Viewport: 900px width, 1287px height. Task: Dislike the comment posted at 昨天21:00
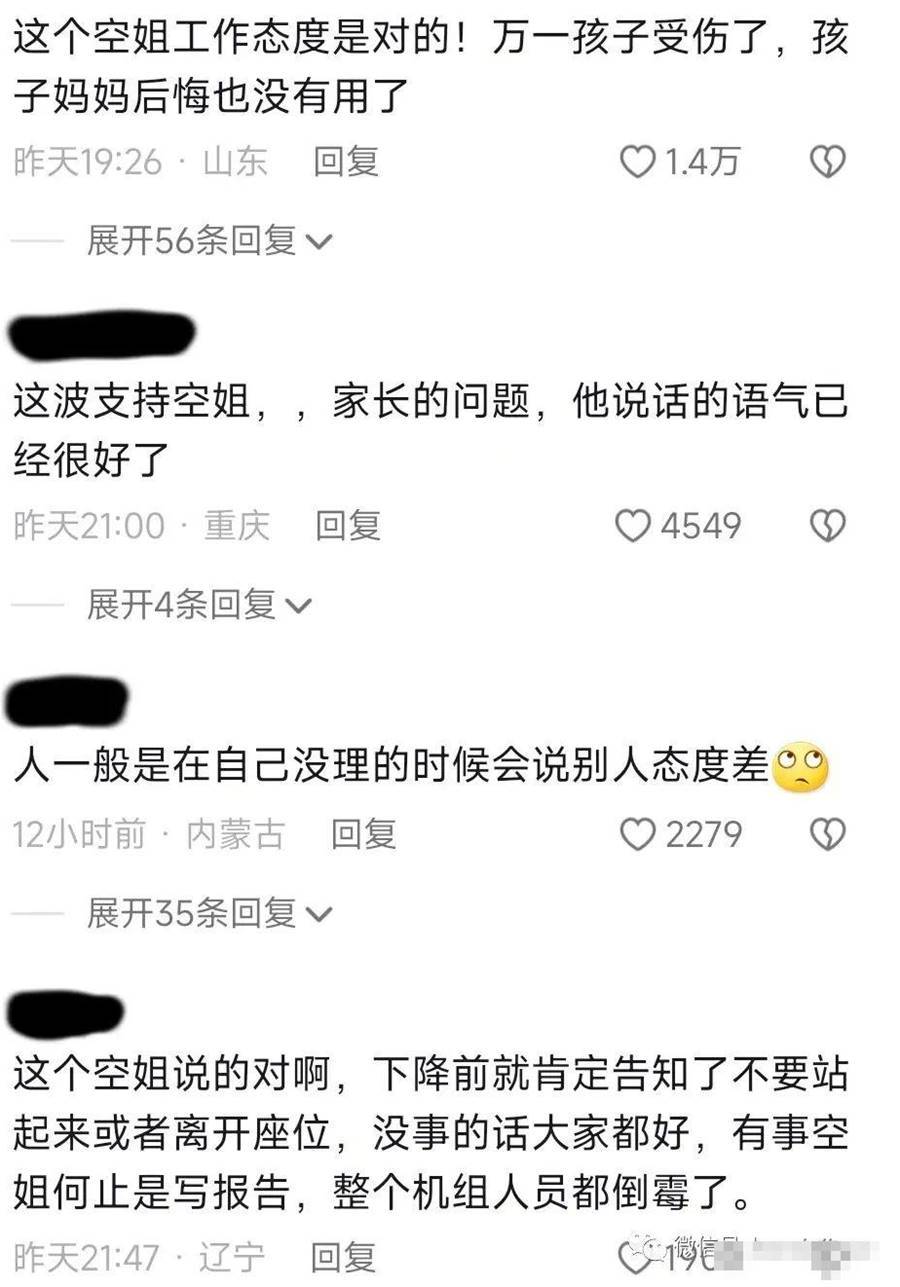(827, 525)
